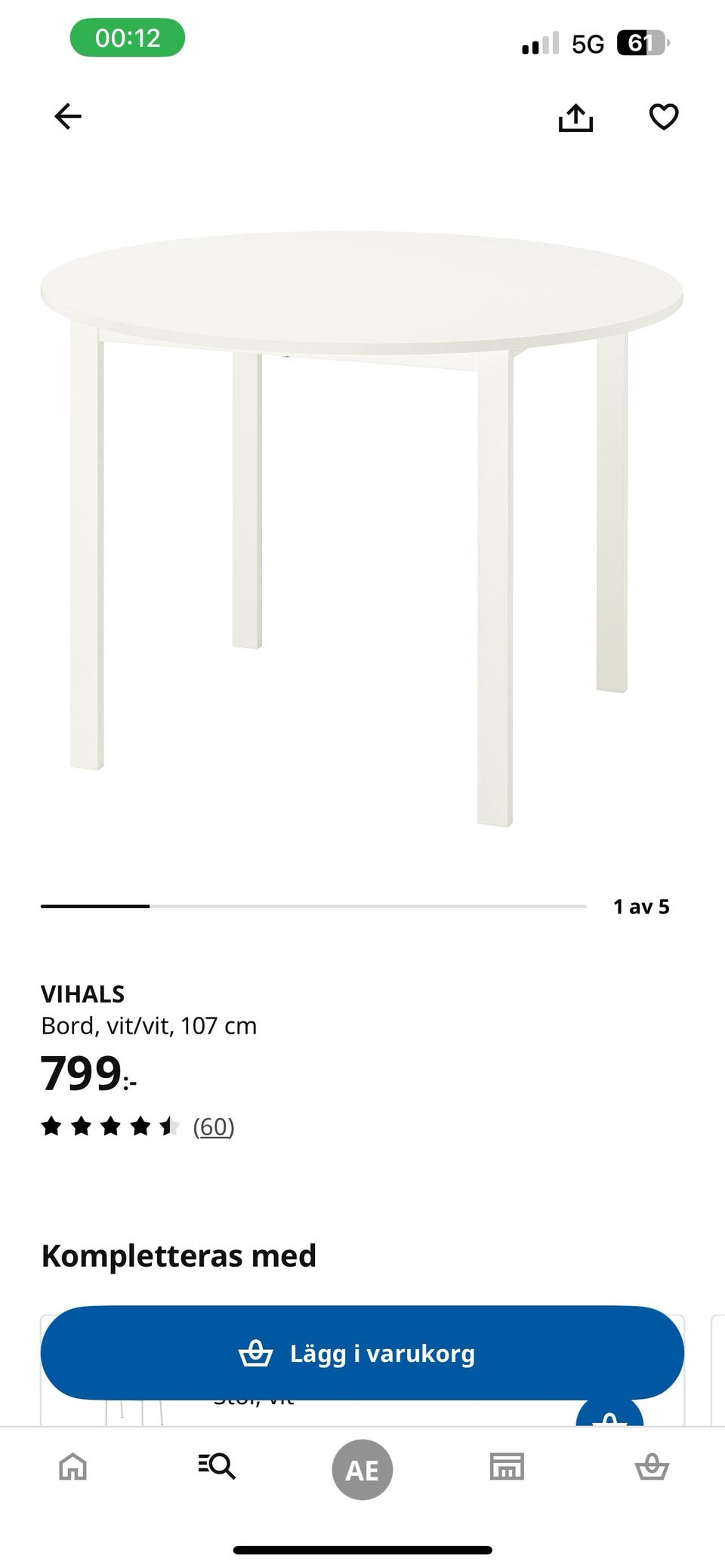Go back using the arrow icon
Screen dimensions: 725x1568
(68, 116)
